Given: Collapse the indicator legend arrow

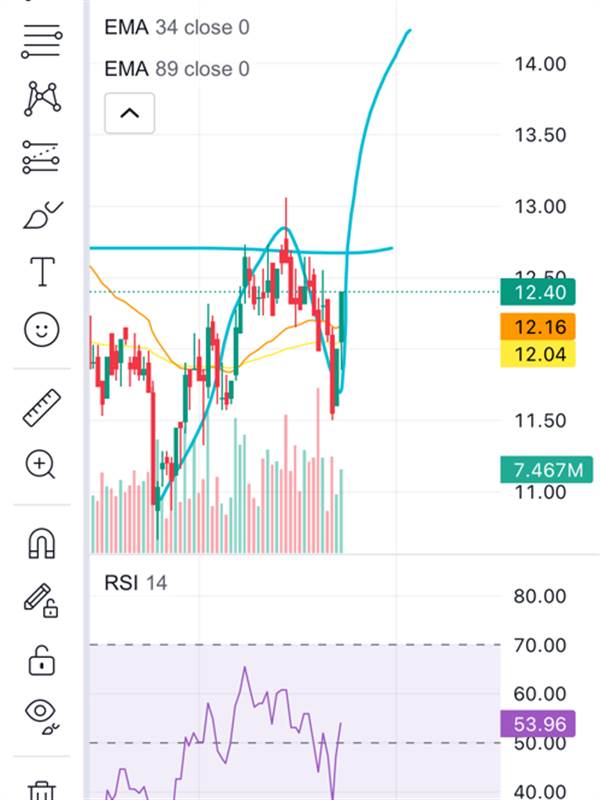Looking at the screenshot, I should click(x=129, y=113).
